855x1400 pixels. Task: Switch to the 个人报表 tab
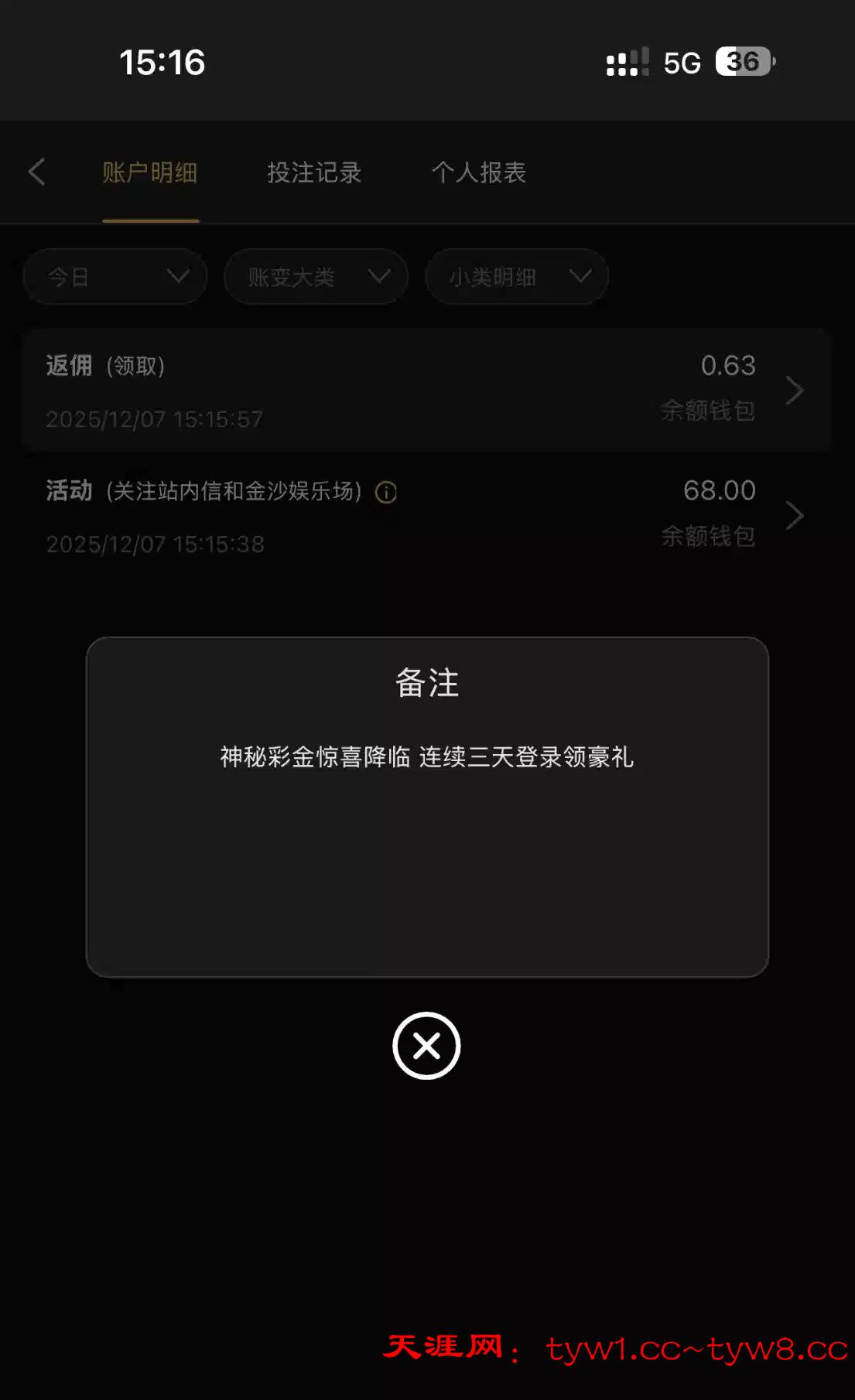click(478, 172)
